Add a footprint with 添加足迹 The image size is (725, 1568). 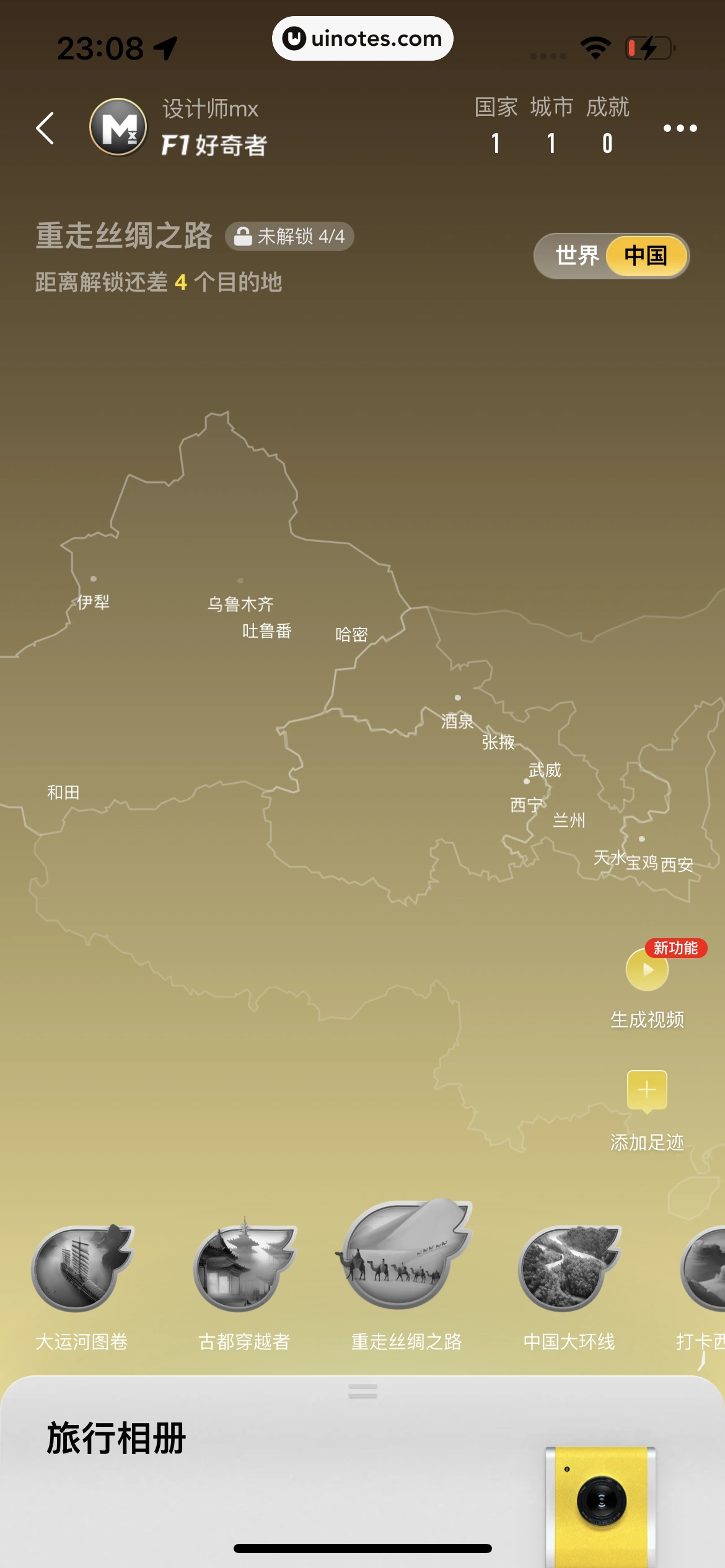[x=647, y=1090]
